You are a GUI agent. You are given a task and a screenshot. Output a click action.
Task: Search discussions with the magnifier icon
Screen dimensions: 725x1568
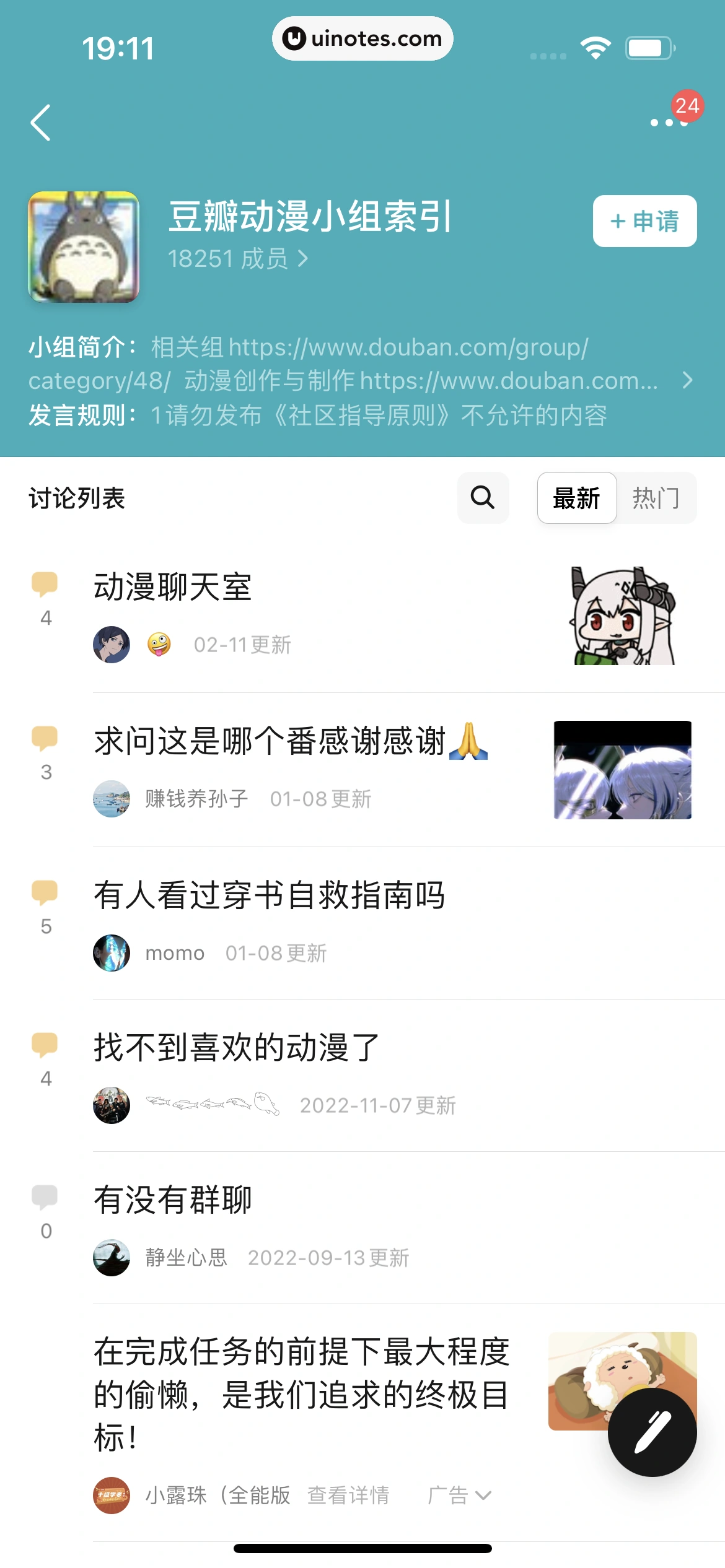(483, 497)
